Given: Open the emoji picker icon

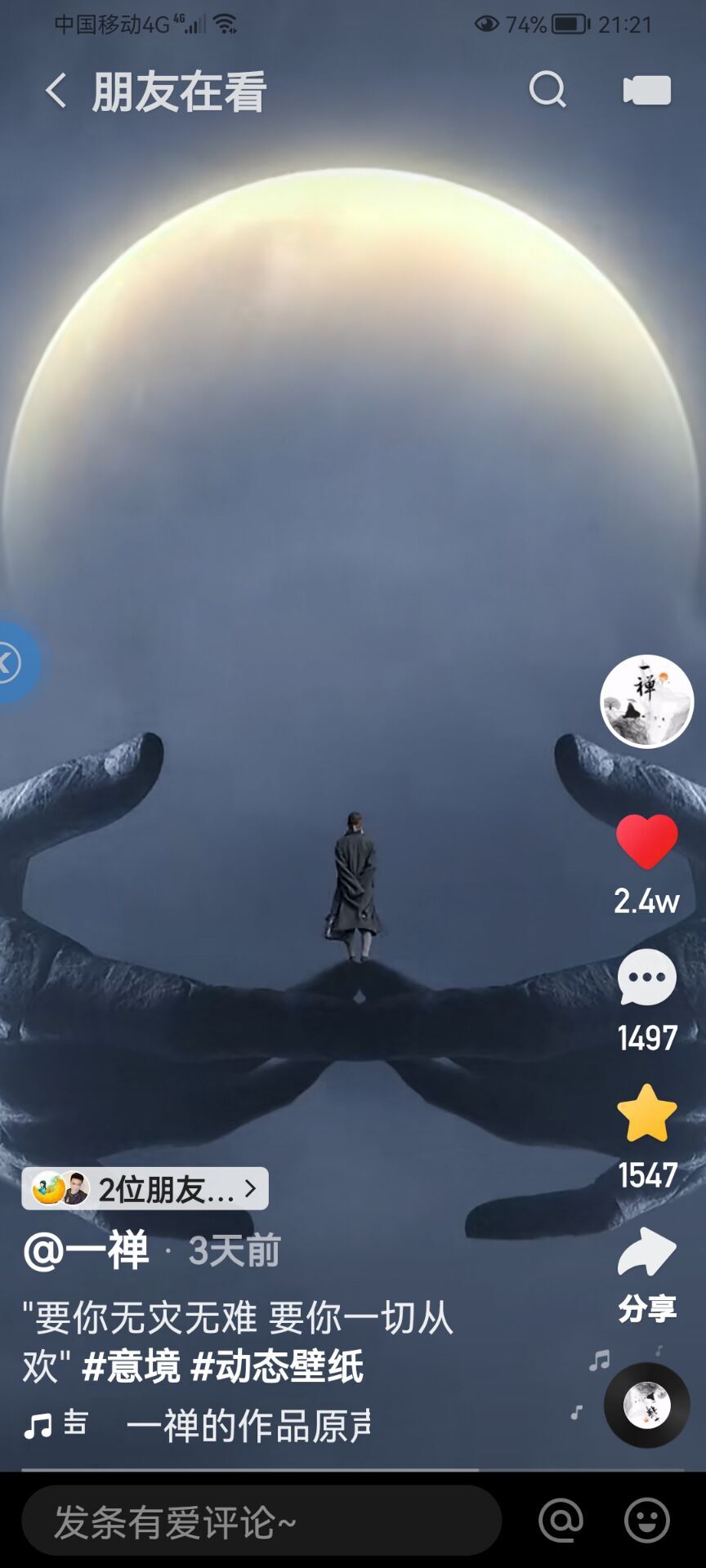Looking at the screenshot, I should tap(646, 1521).
